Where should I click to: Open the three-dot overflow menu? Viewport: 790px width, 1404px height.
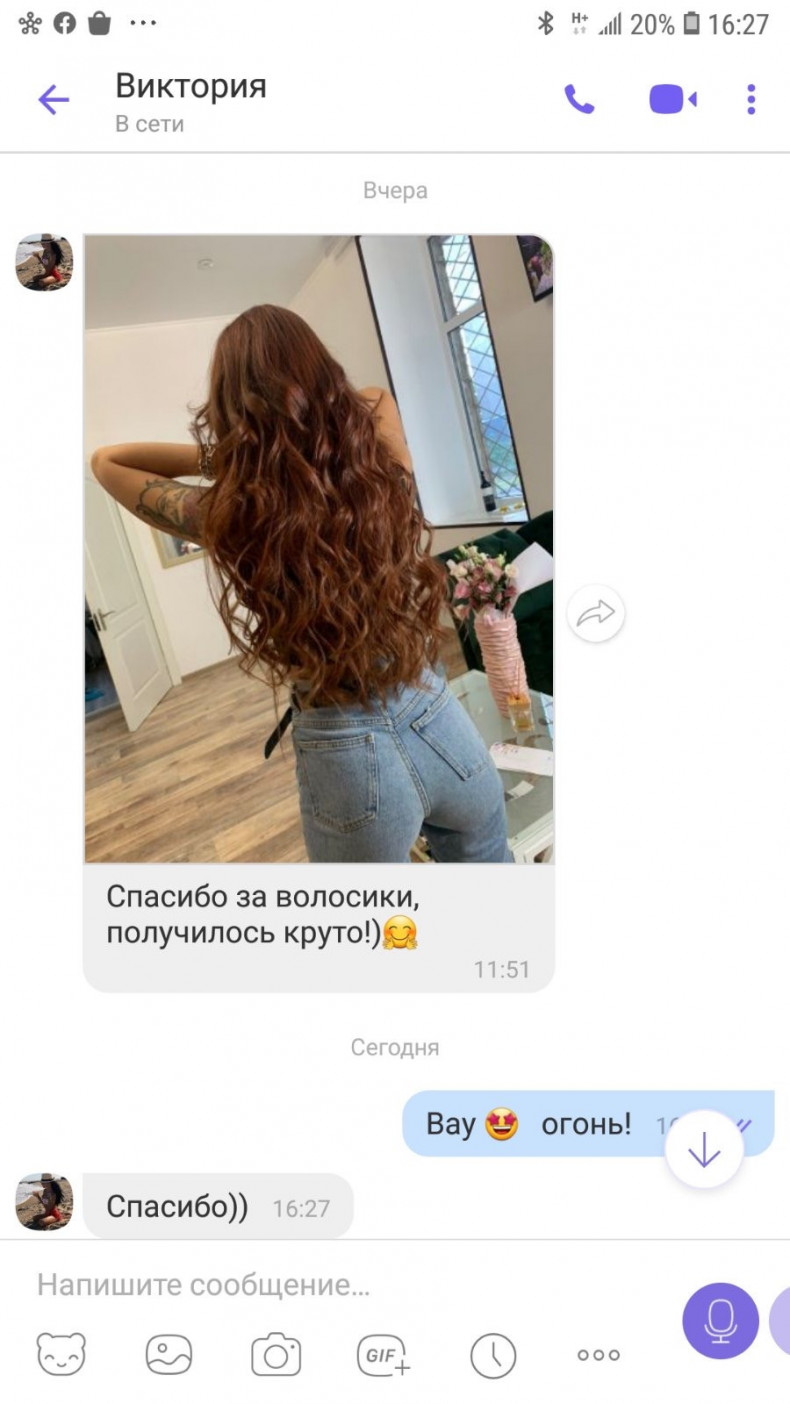751,99
